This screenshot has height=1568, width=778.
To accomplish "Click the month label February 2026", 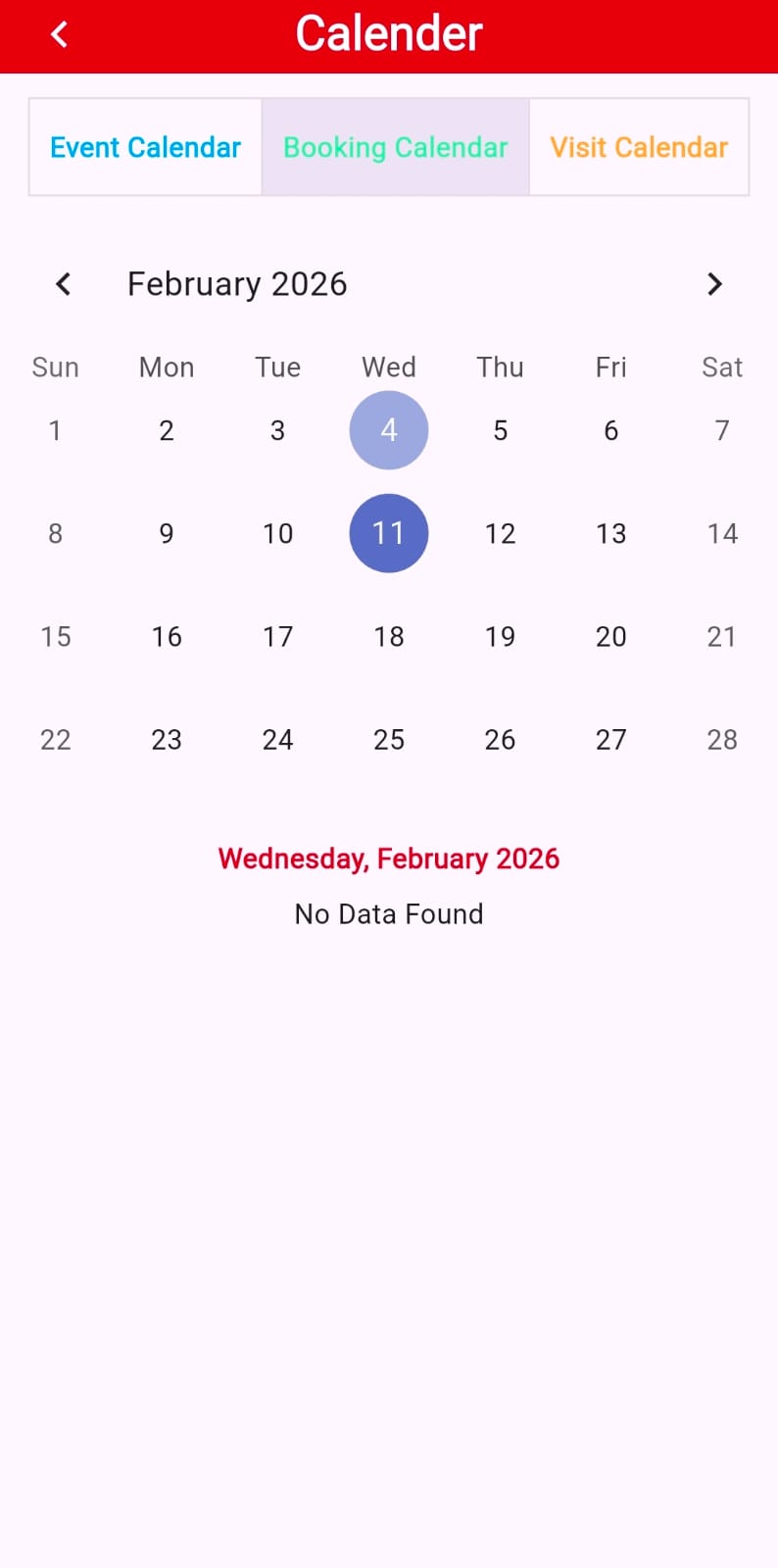I will 237,284.
